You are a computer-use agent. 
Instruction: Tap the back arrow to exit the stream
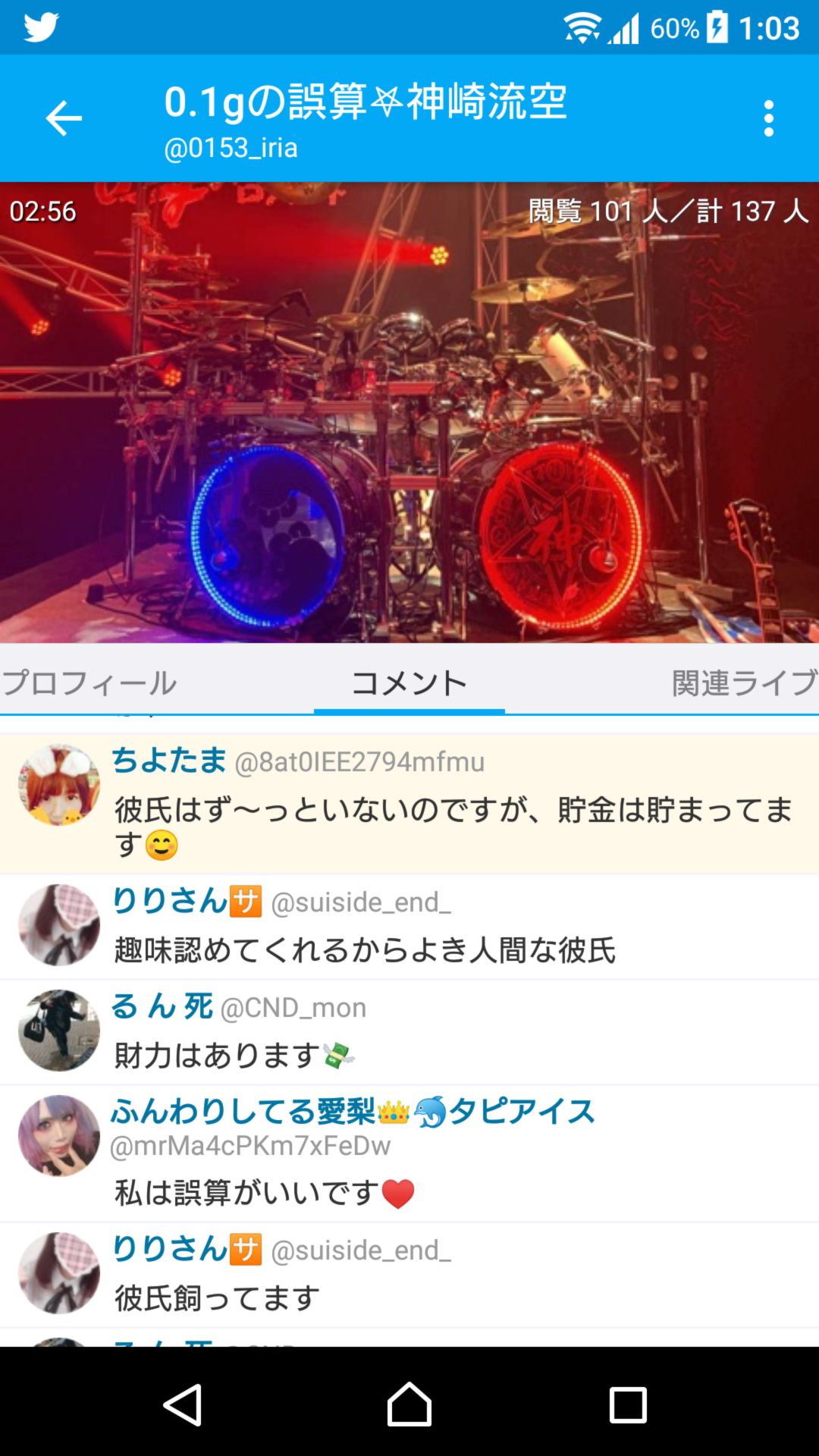point(64,118)
